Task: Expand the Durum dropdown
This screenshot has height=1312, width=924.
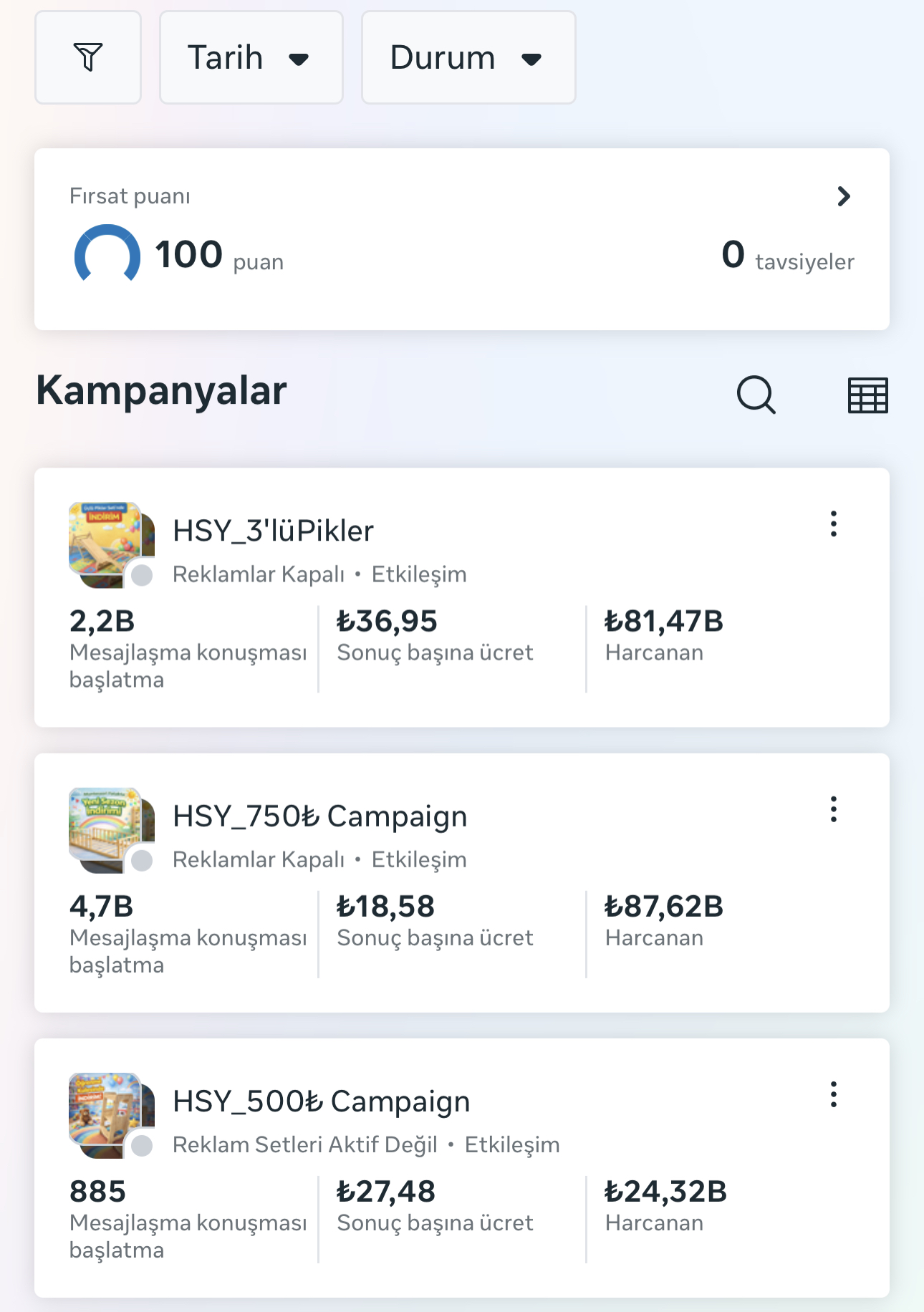Action: tap(468, 57)
